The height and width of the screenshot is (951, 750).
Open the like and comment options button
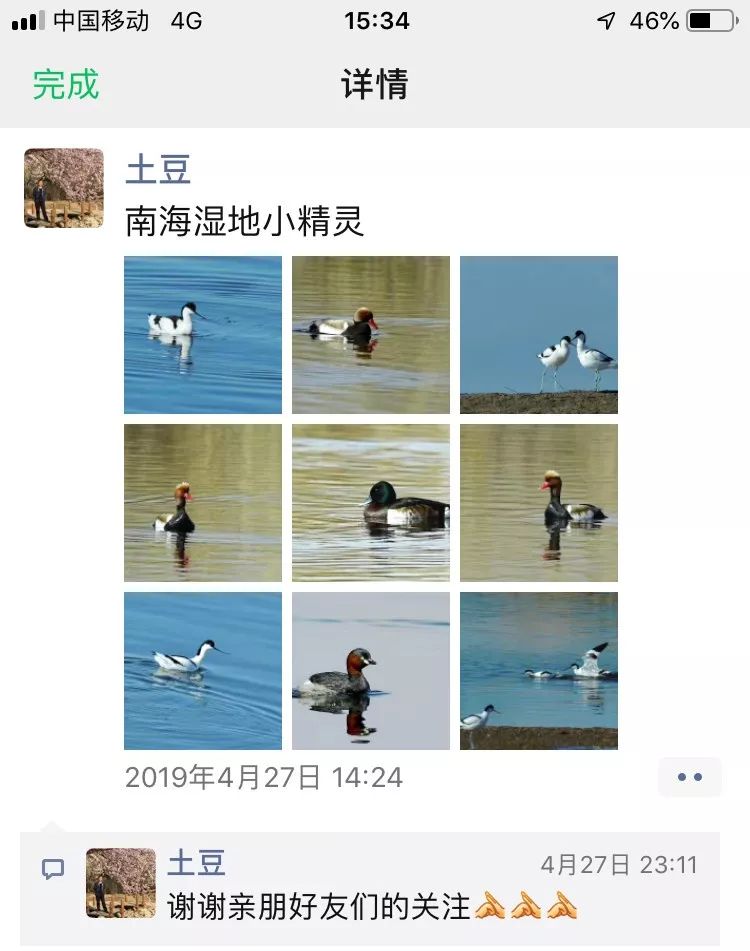(689, 777)
